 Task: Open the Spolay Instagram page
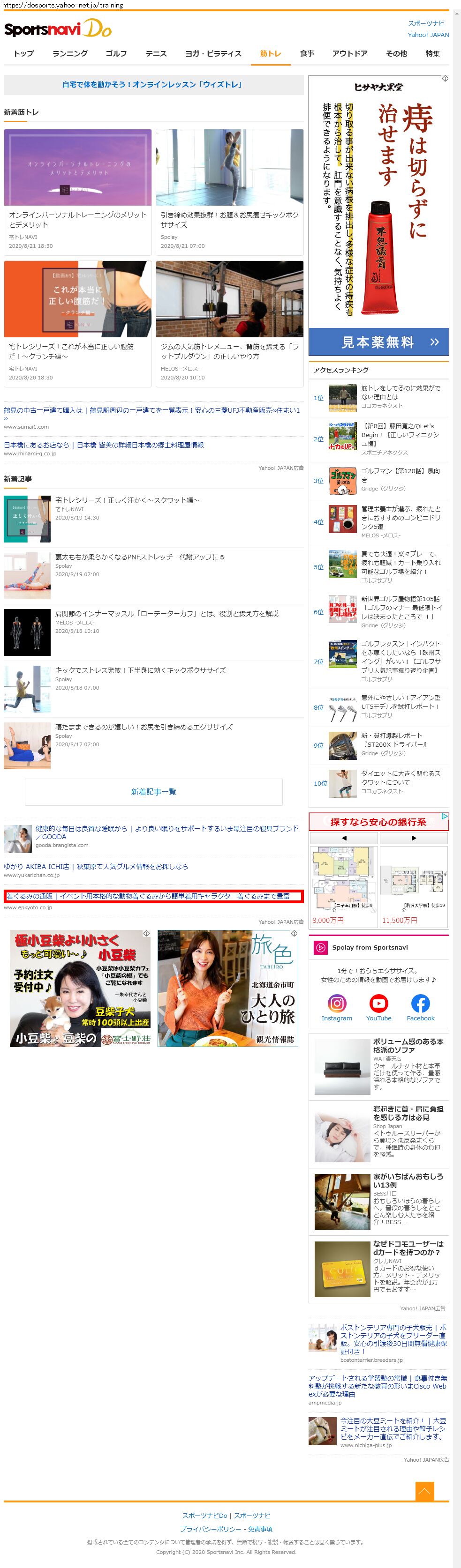pyautogui.click(x=337, y=1006)
